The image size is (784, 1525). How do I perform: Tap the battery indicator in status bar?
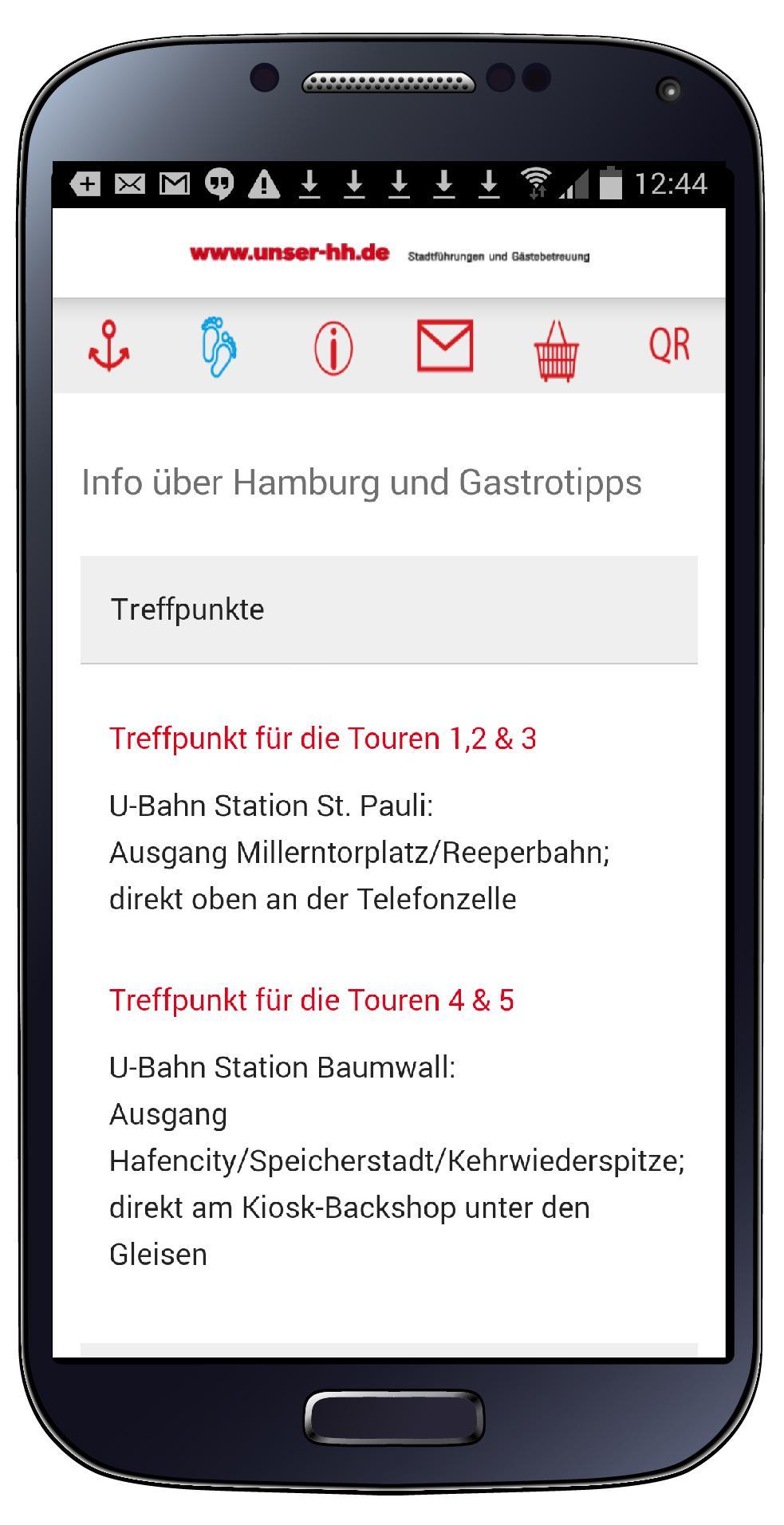pyautogui.click(x=611, y=184)
